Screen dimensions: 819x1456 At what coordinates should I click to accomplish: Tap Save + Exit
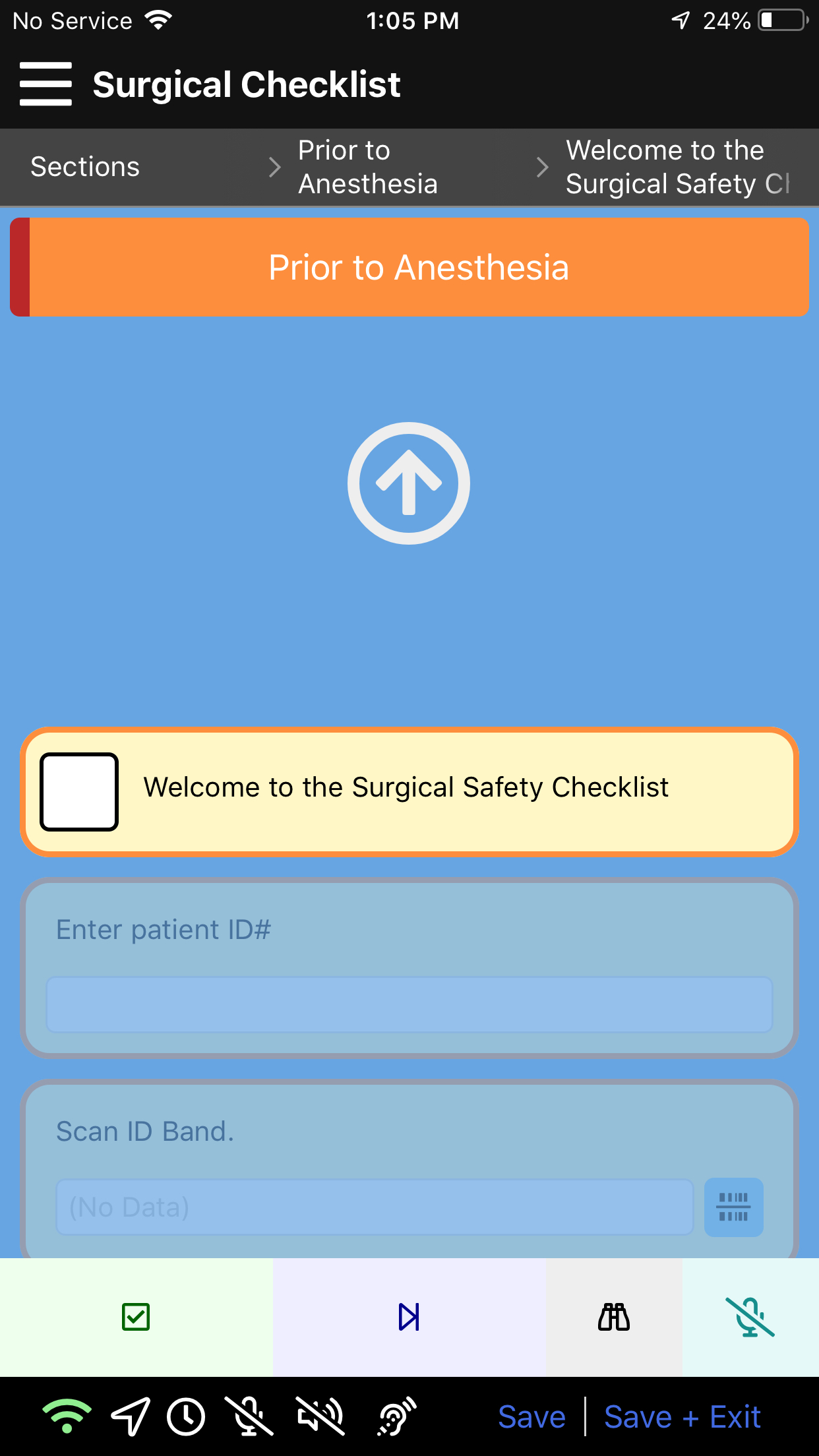tap(682, 1416)
